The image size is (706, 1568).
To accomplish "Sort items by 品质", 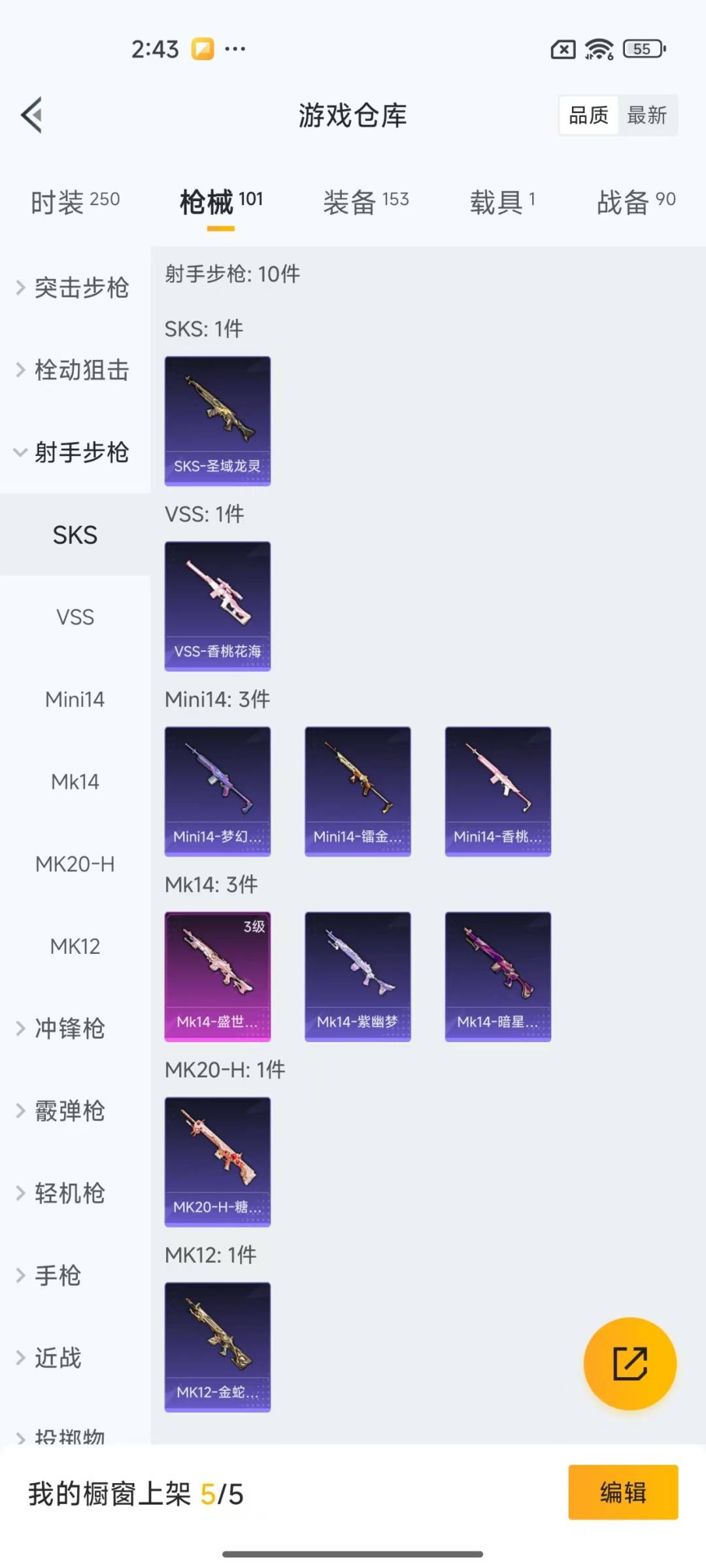I will [x=588, y=116].
